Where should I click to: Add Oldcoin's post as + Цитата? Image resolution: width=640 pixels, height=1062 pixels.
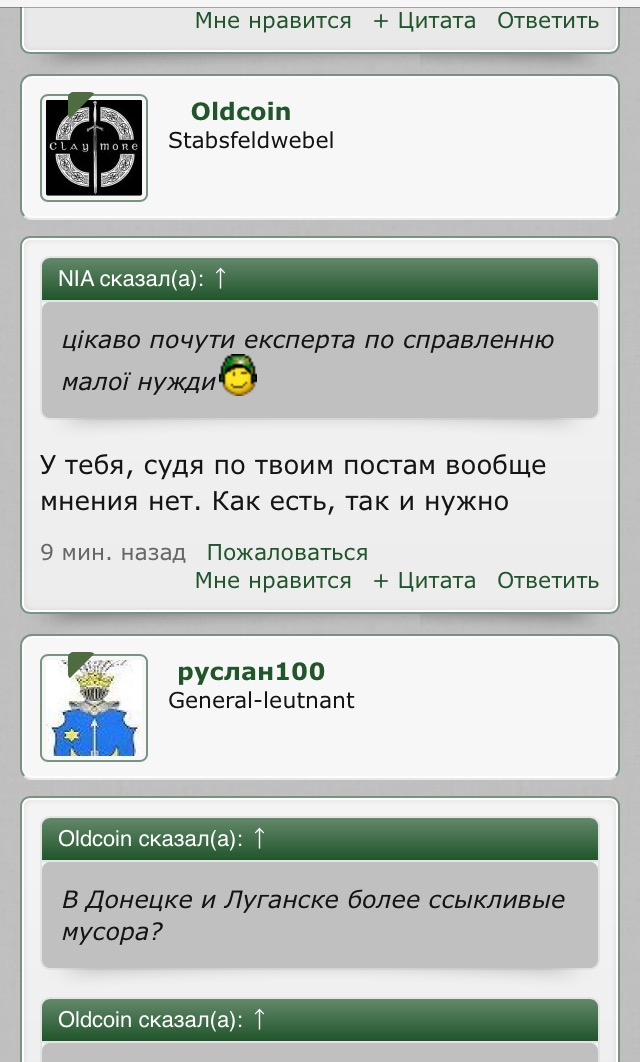click(425, 580)
